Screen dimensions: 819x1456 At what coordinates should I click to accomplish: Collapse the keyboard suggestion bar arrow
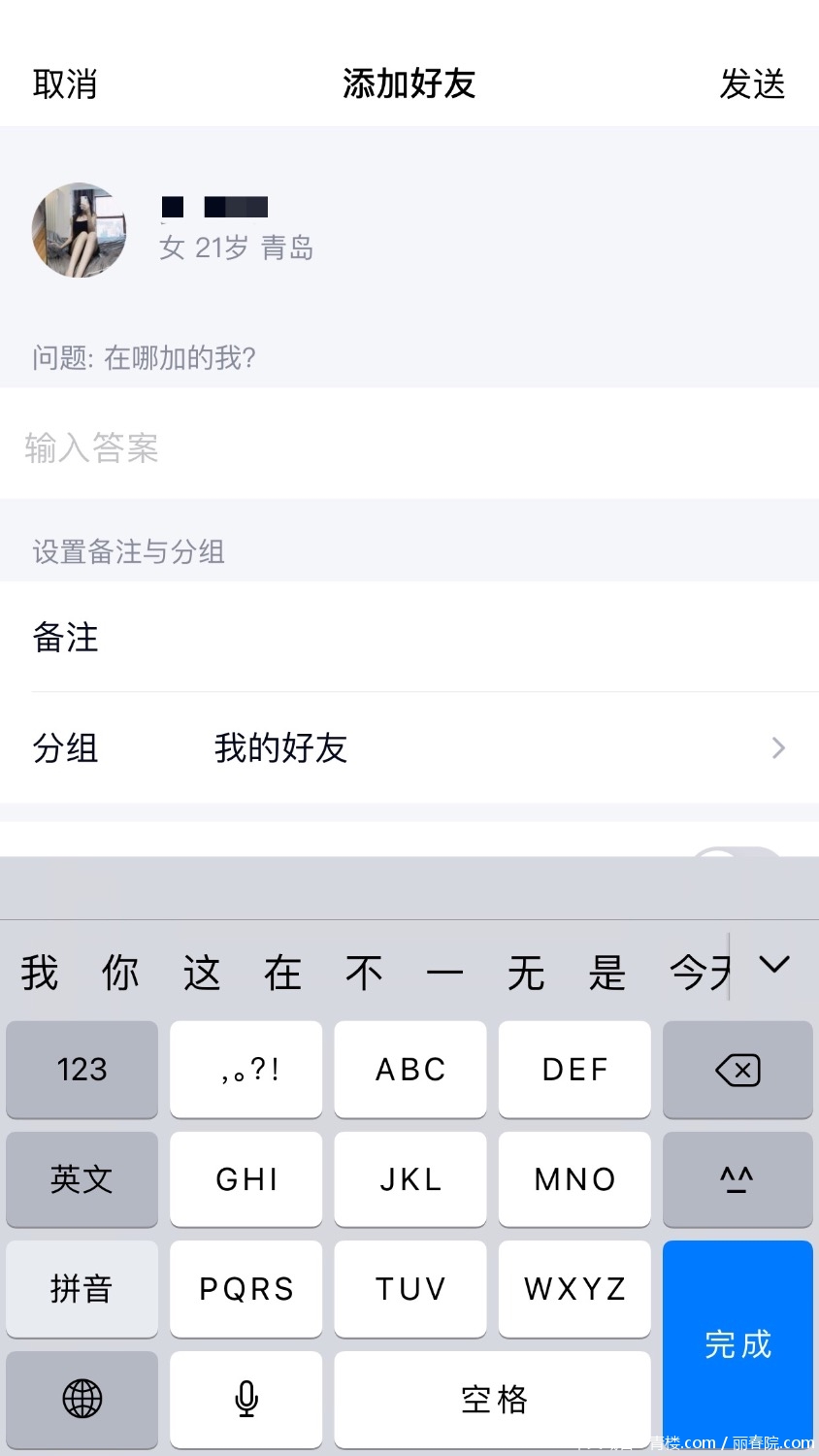pos(774,965)
